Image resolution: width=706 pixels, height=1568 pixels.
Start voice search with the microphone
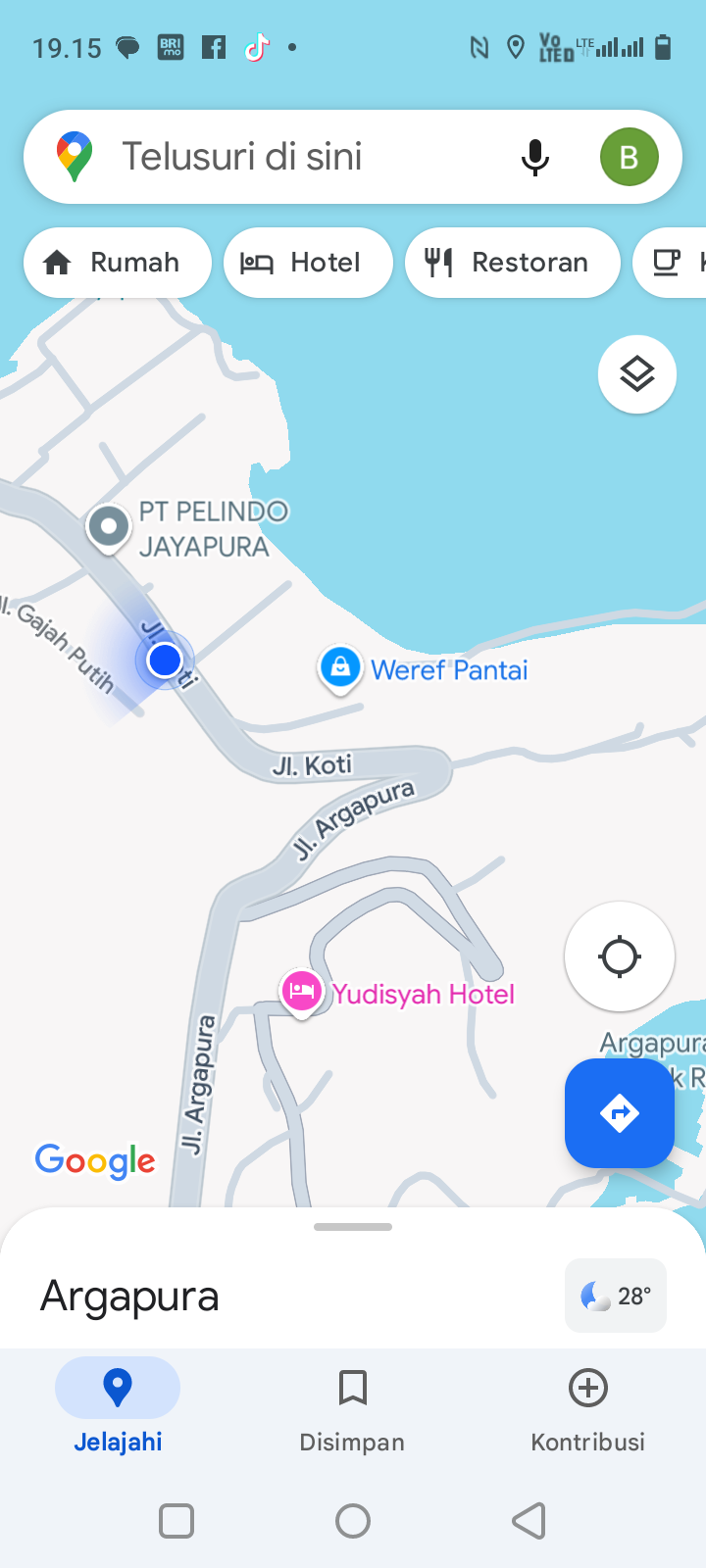coord(534,157)
